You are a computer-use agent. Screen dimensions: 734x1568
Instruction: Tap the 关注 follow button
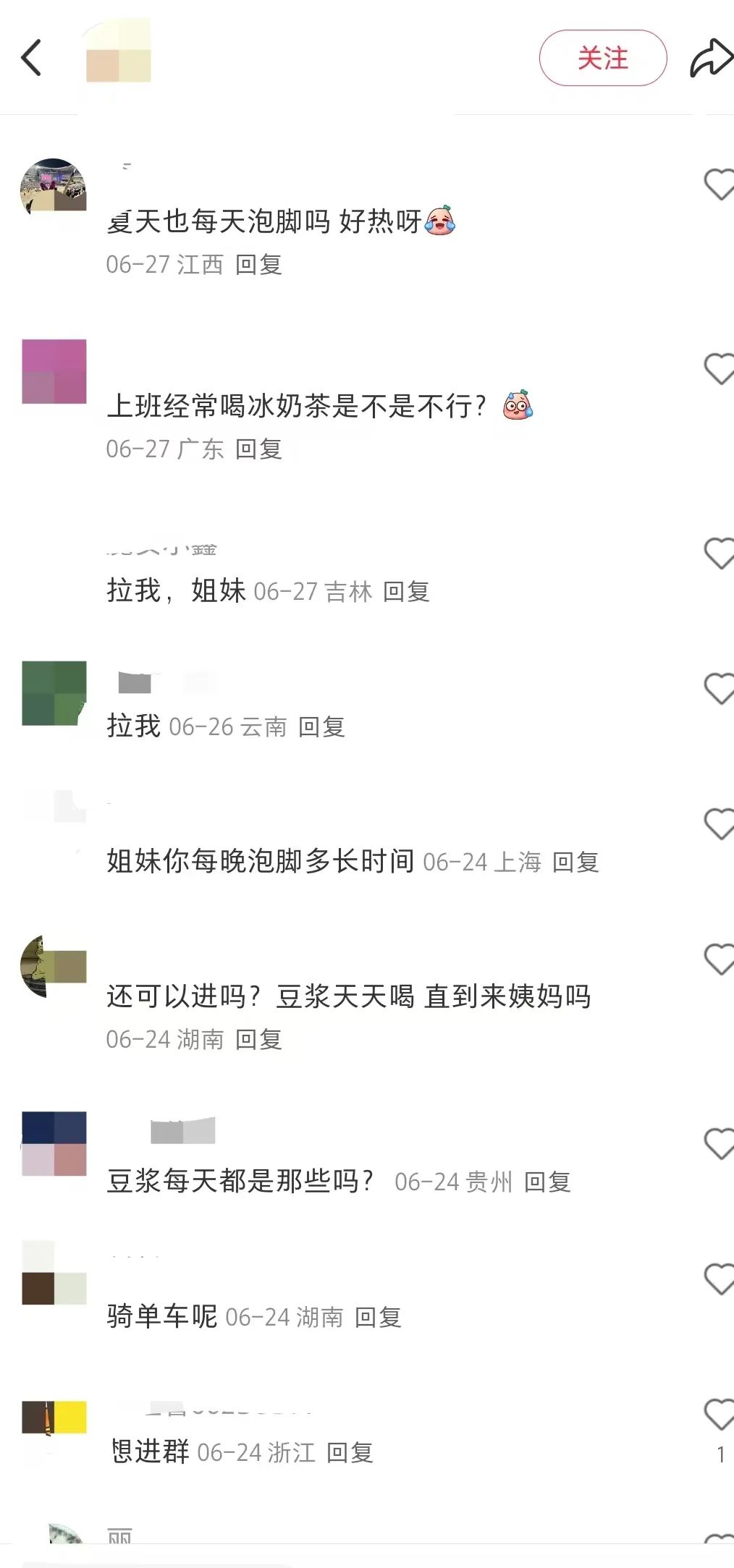(602, 58)
